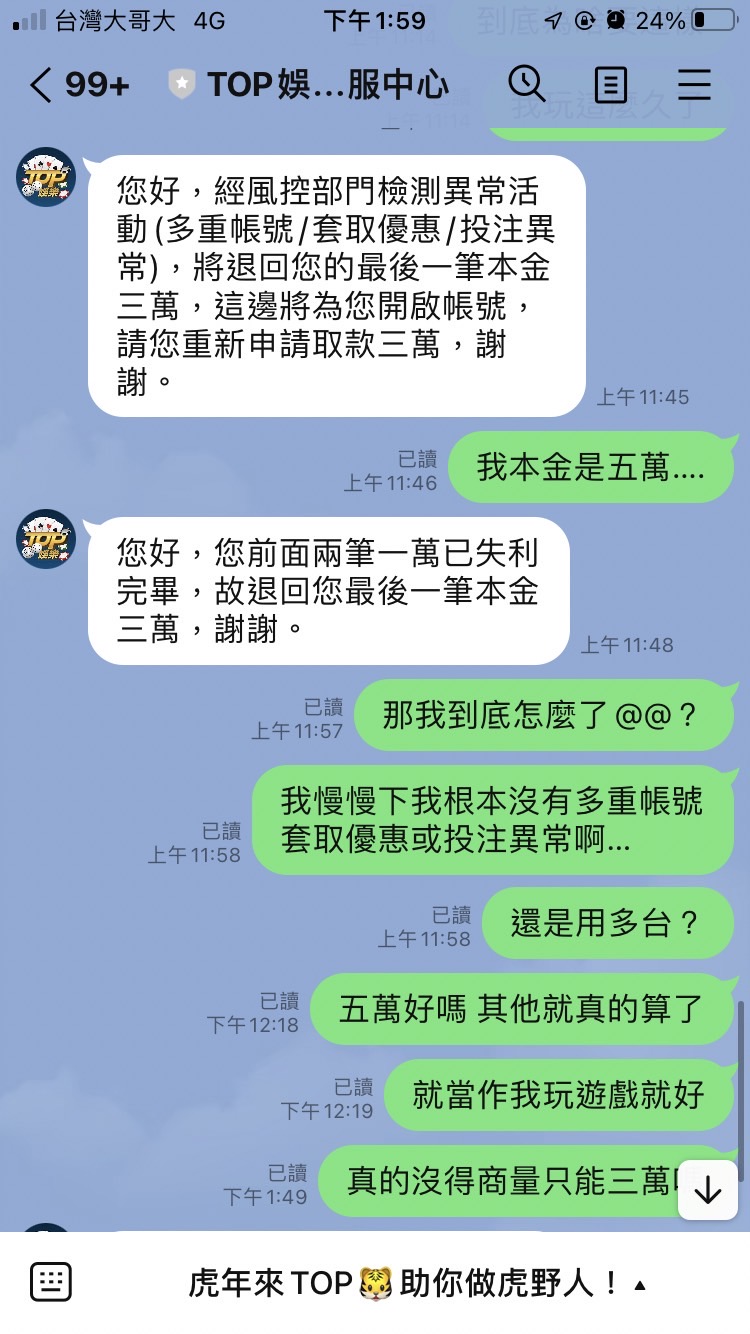Open TOP avatar beside the 11:45 message
The width and height of the screenshot is (750, 1334).
coord(46,178)
